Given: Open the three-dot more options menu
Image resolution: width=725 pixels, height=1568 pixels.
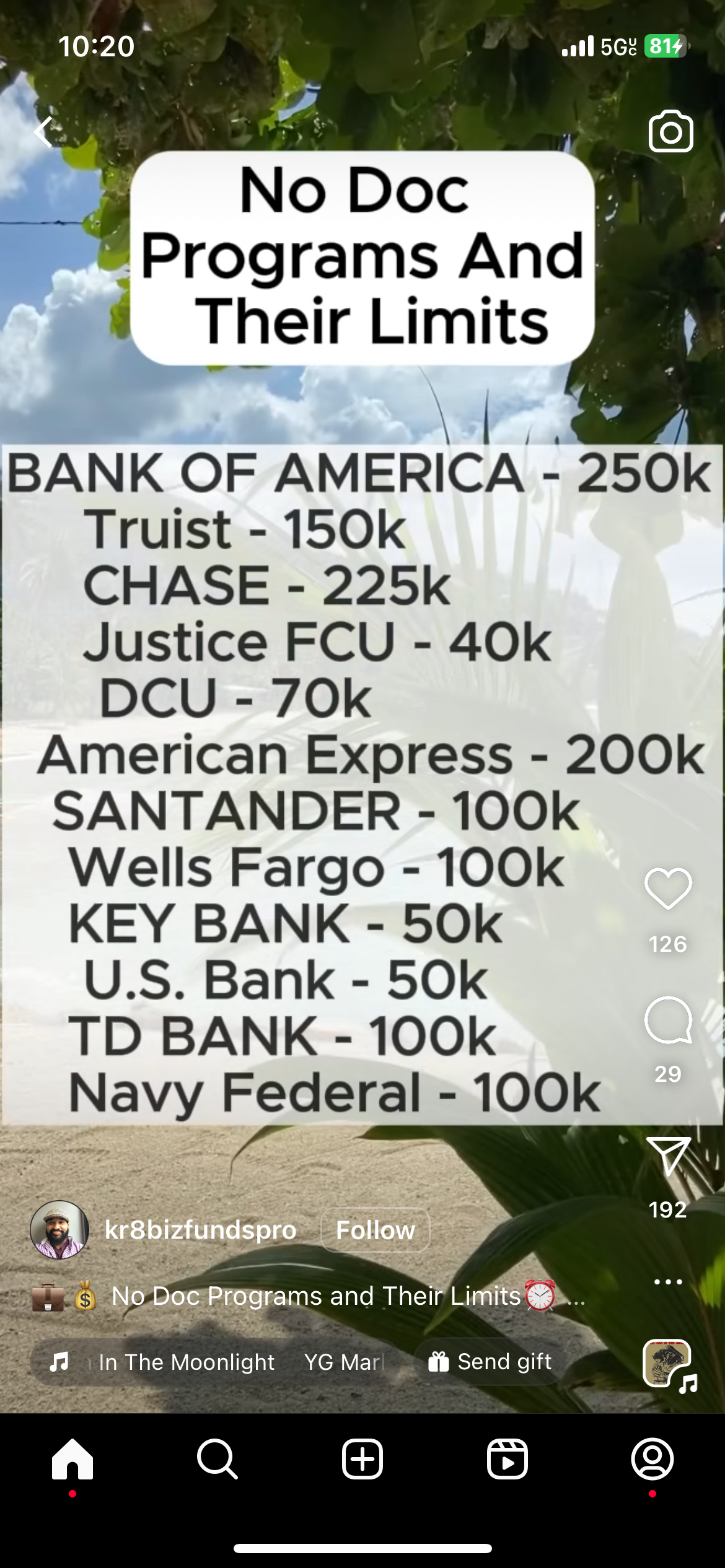Looking at the screenshot, I should (x=668, y=1281).
